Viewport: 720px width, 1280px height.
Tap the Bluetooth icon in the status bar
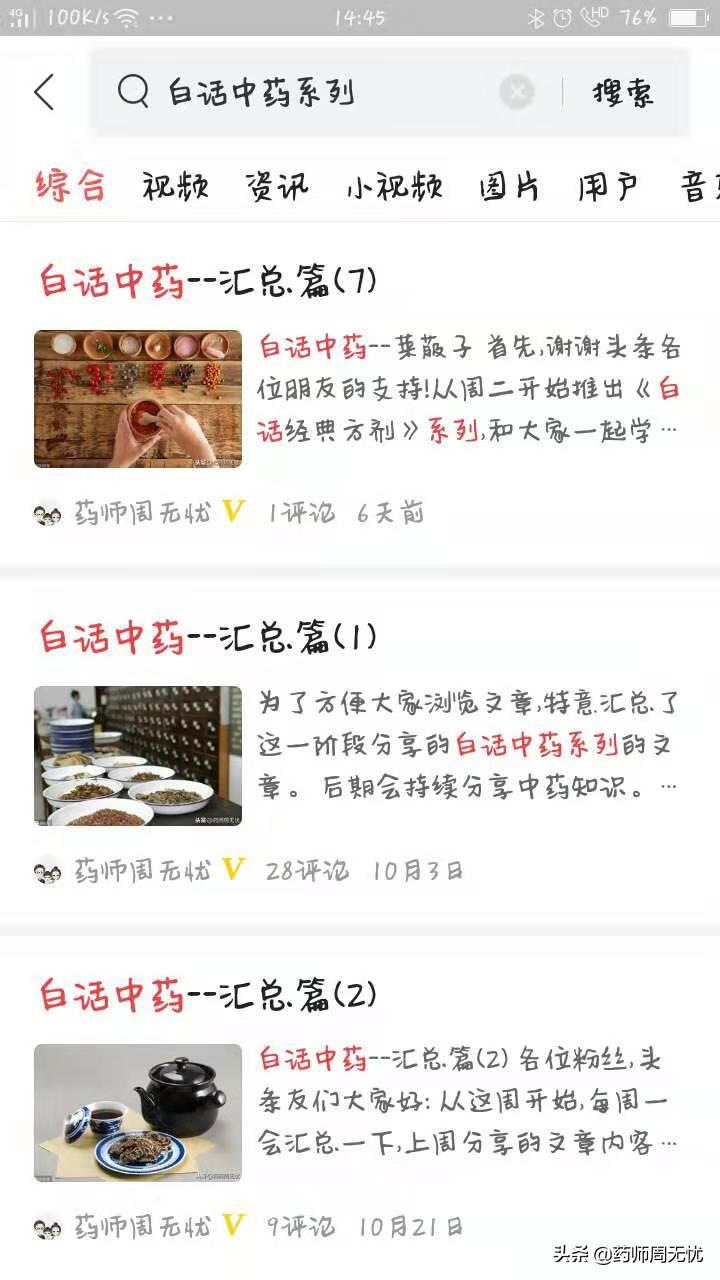click(x=534, y=16)
